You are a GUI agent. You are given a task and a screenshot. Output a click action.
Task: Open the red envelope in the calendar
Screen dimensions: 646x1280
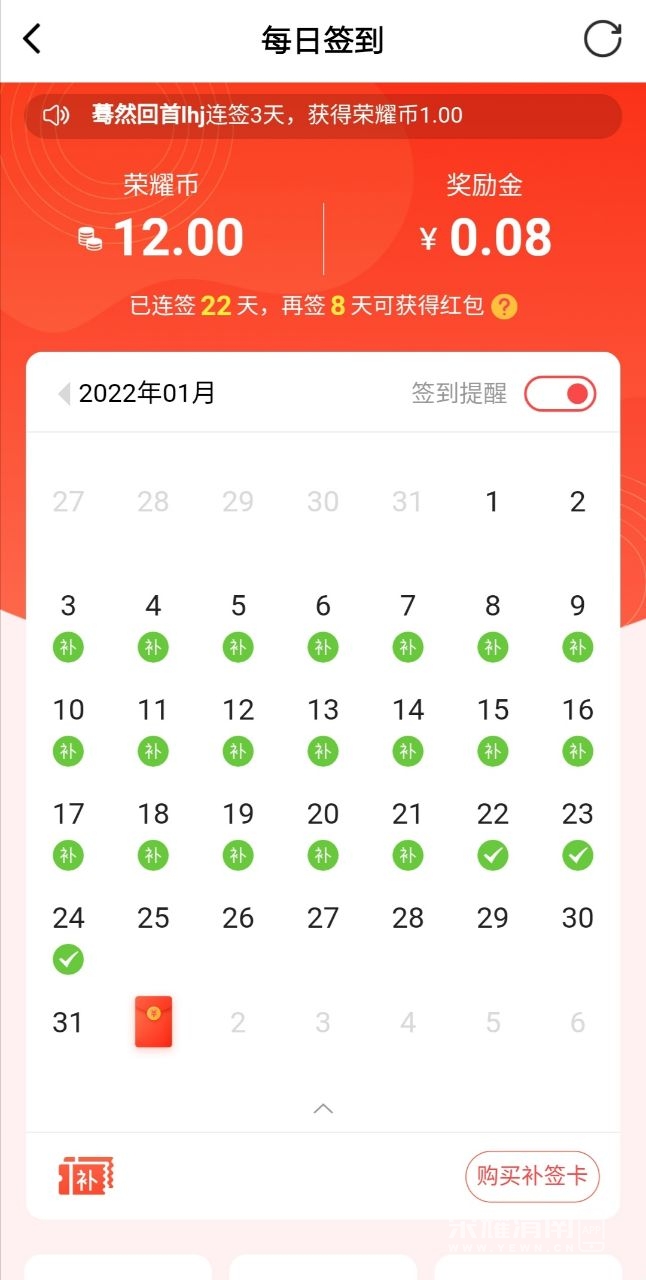pyautogui.click(x=153, y=1022)
